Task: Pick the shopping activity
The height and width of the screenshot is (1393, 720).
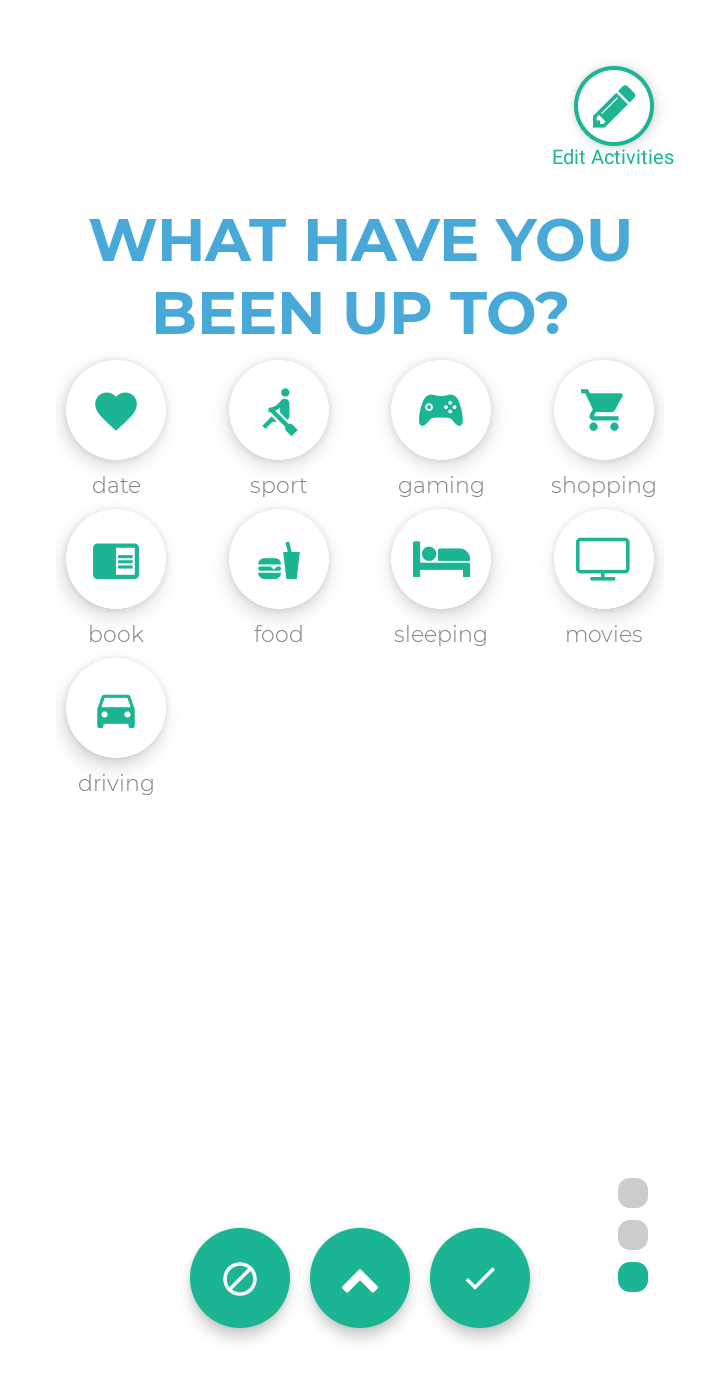Action: 603,410
